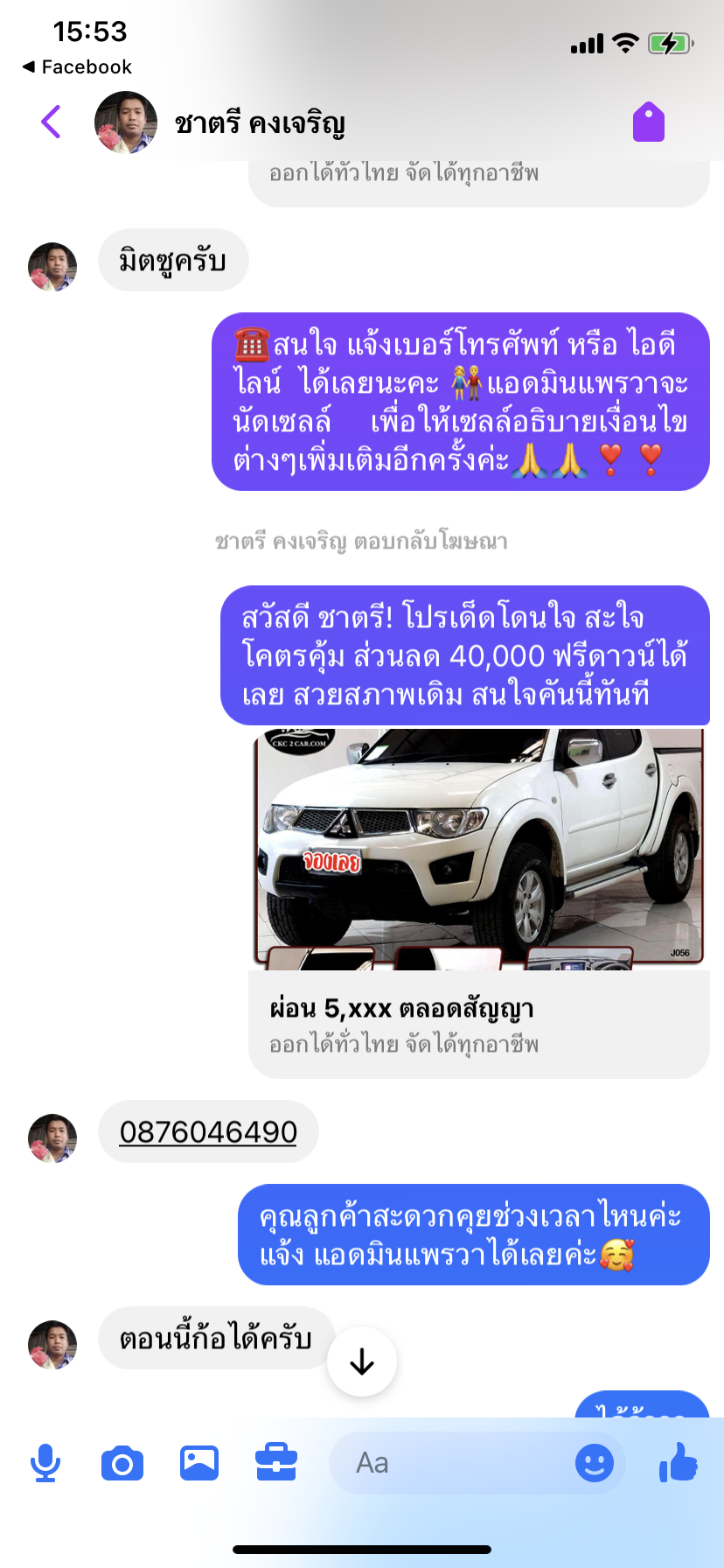Send a thumbs-up like
724x1568 pixels.
(x=678, y=1463)
